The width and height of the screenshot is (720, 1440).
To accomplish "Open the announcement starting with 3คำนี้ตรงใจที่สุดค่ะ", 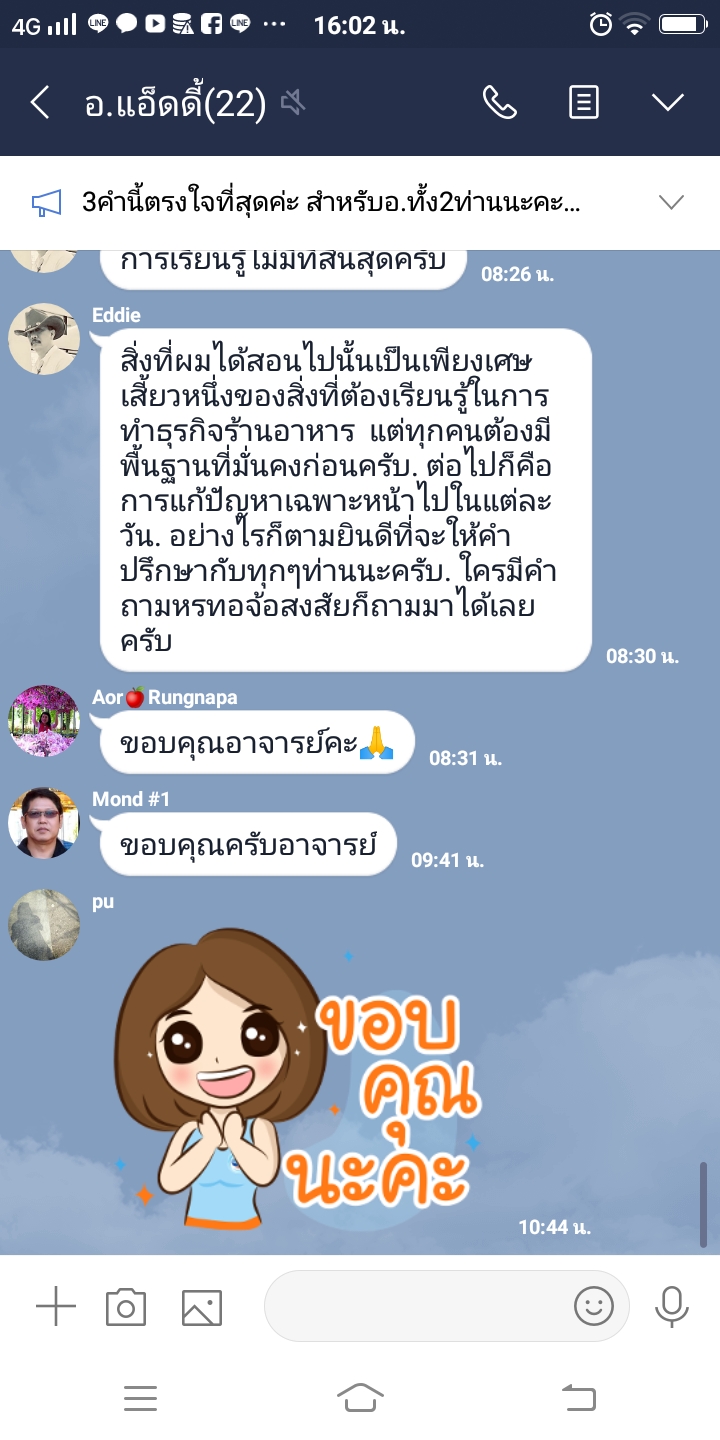I will 330,203.
